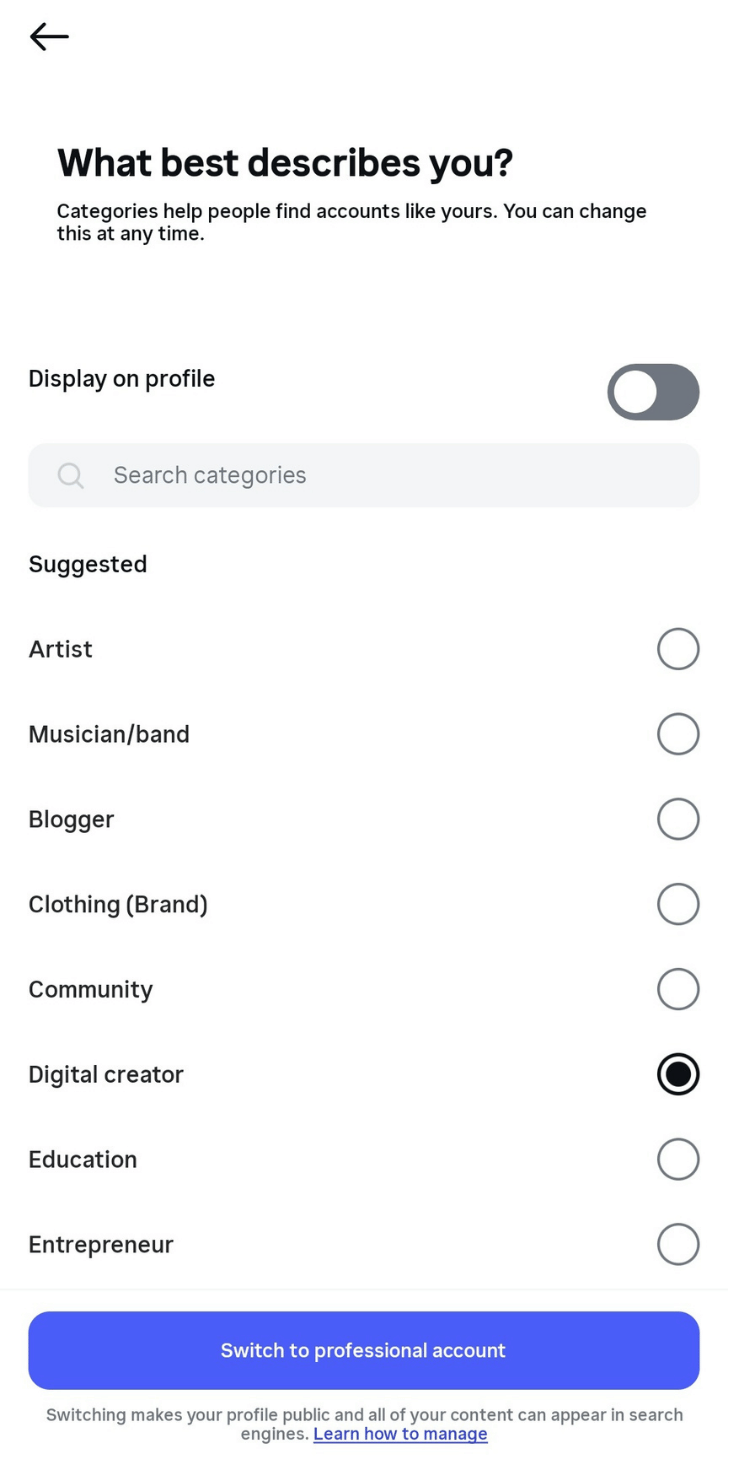730x1478 pixels.
Task: Tap Switch to professional account button
Action: pyautogui.click(x=364, y=1350)
